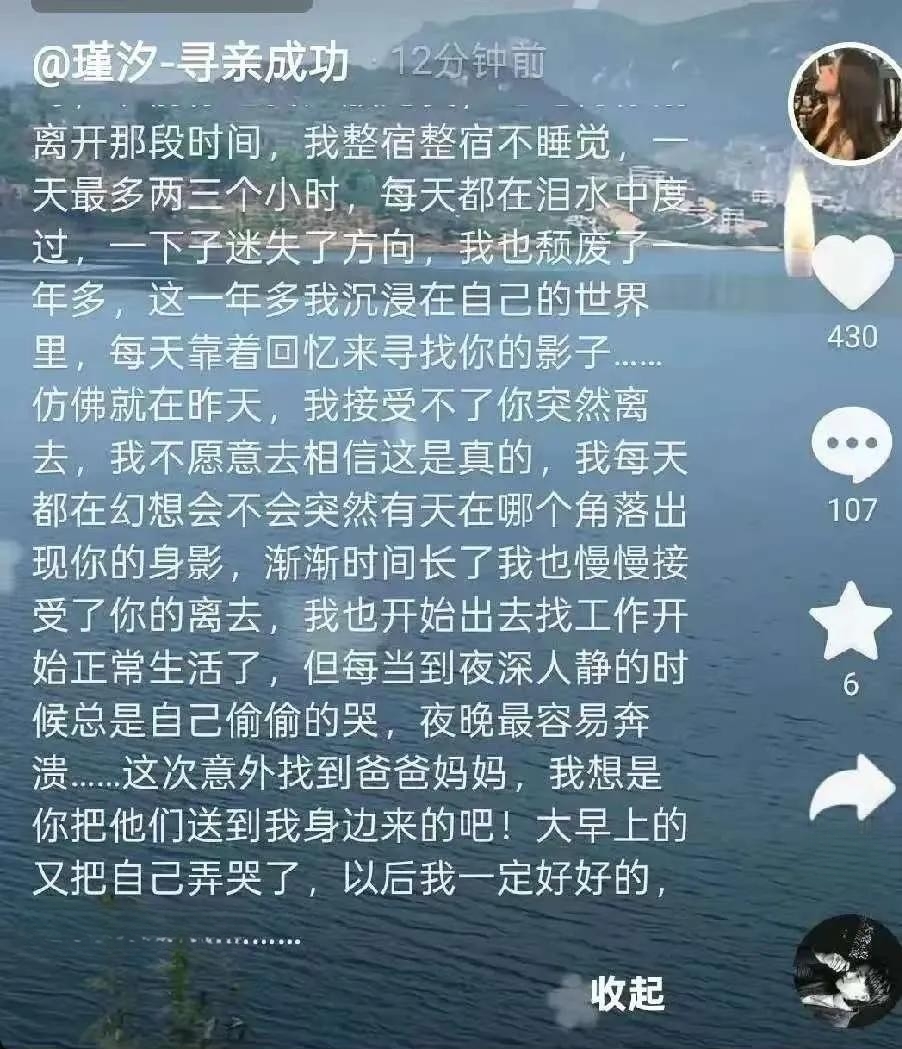The image size is (902, 1049).
Task: Open @瑾汐-寻亲成功 username link
Action: pos(191,63)
